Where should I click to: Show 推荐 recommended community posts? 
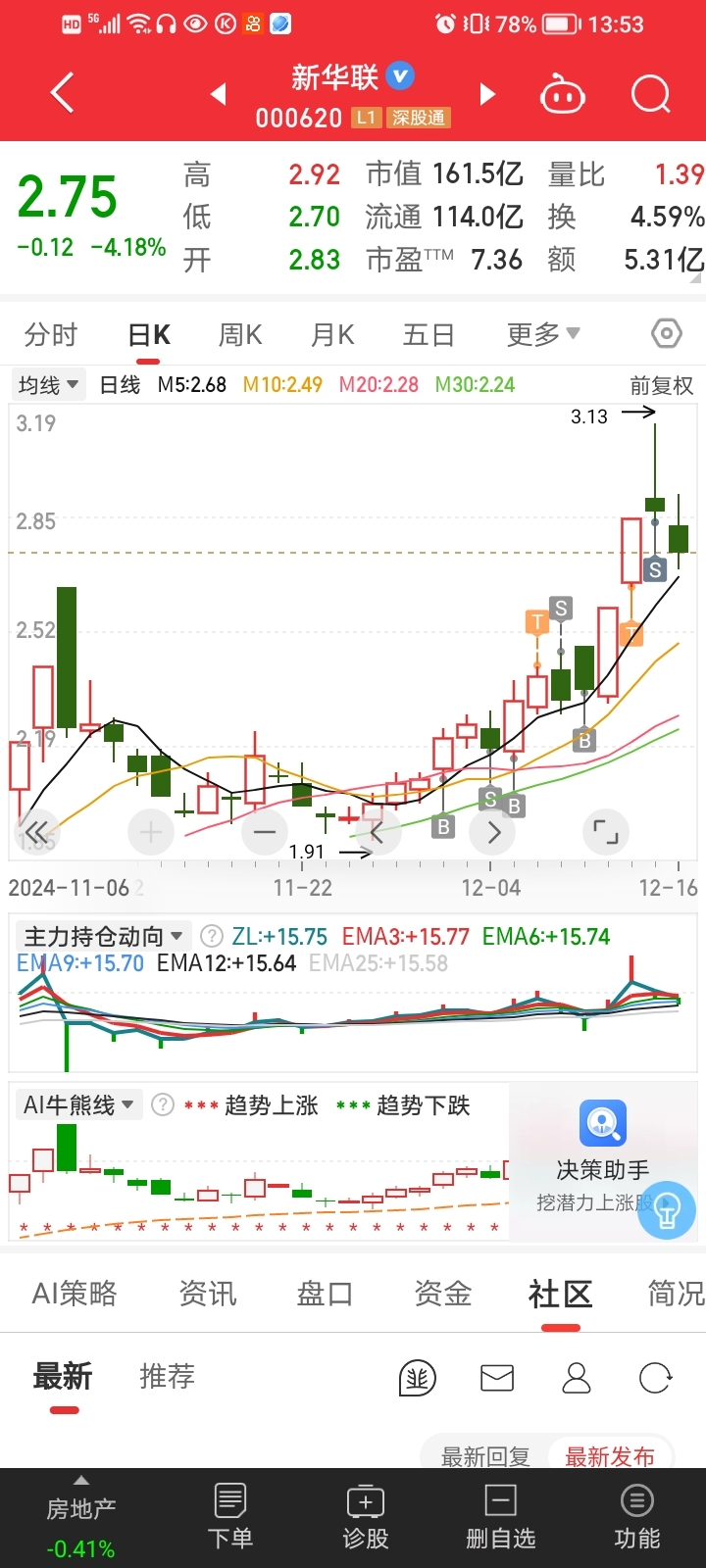[167, 1377]
